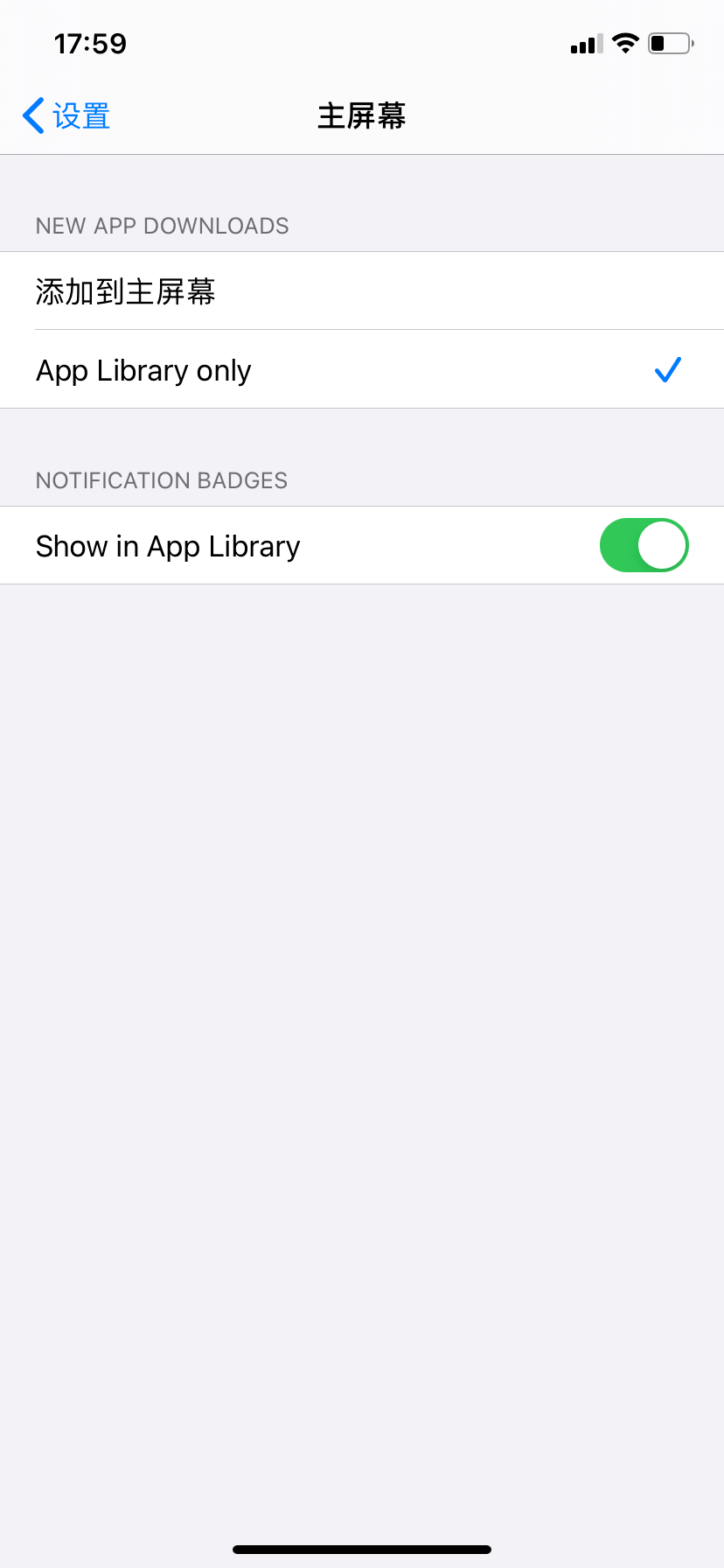The height and width of the screenshot is (1568, 724).
Task: Tap the NEW APP DOWNLOADS section header
Action: click(162, 226)
